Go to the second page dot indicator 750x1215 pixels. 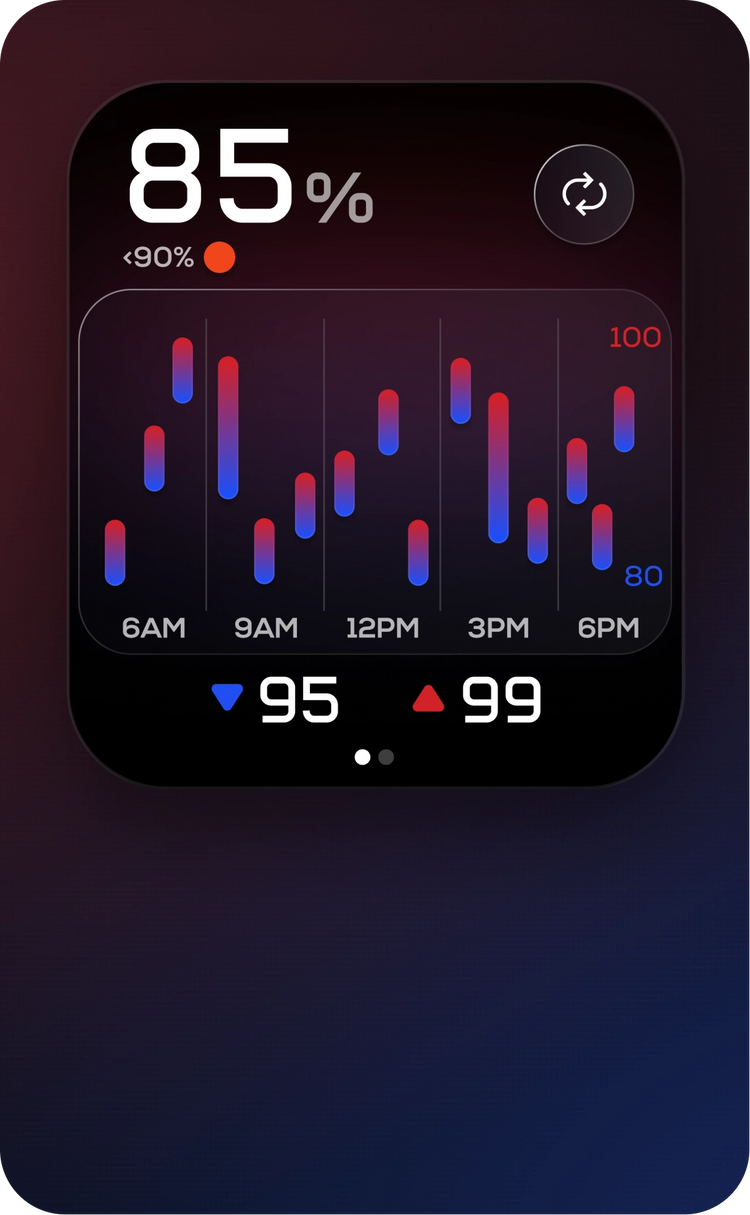click(387, 757)
